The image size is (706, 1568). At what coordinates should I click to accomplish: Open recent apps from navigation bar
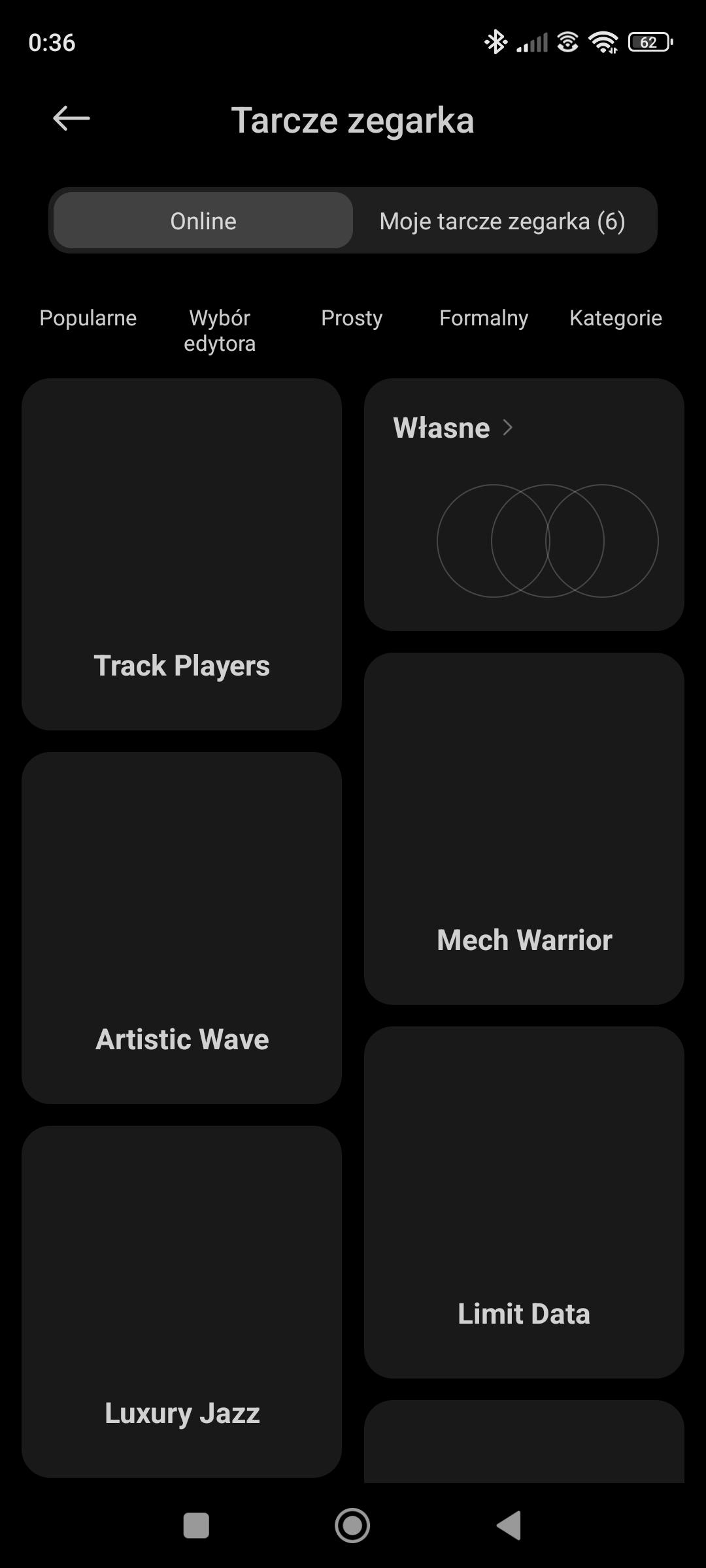point(196,1526)
